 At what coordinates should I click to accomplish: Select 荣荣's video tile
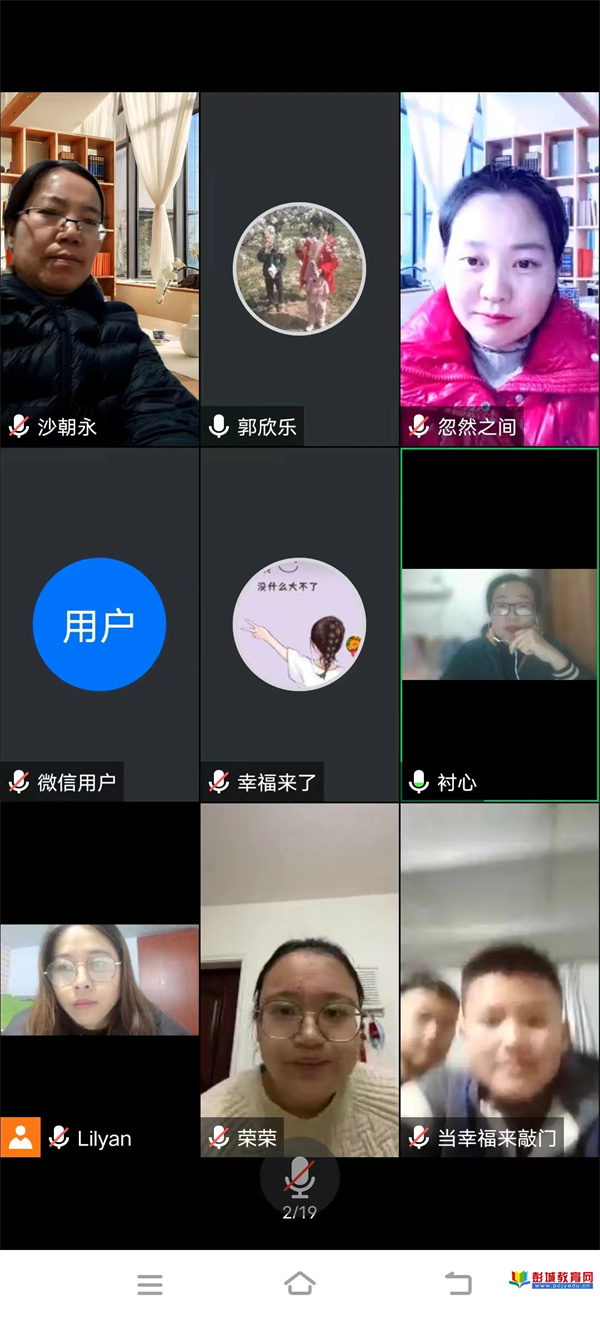click(299, 980)
